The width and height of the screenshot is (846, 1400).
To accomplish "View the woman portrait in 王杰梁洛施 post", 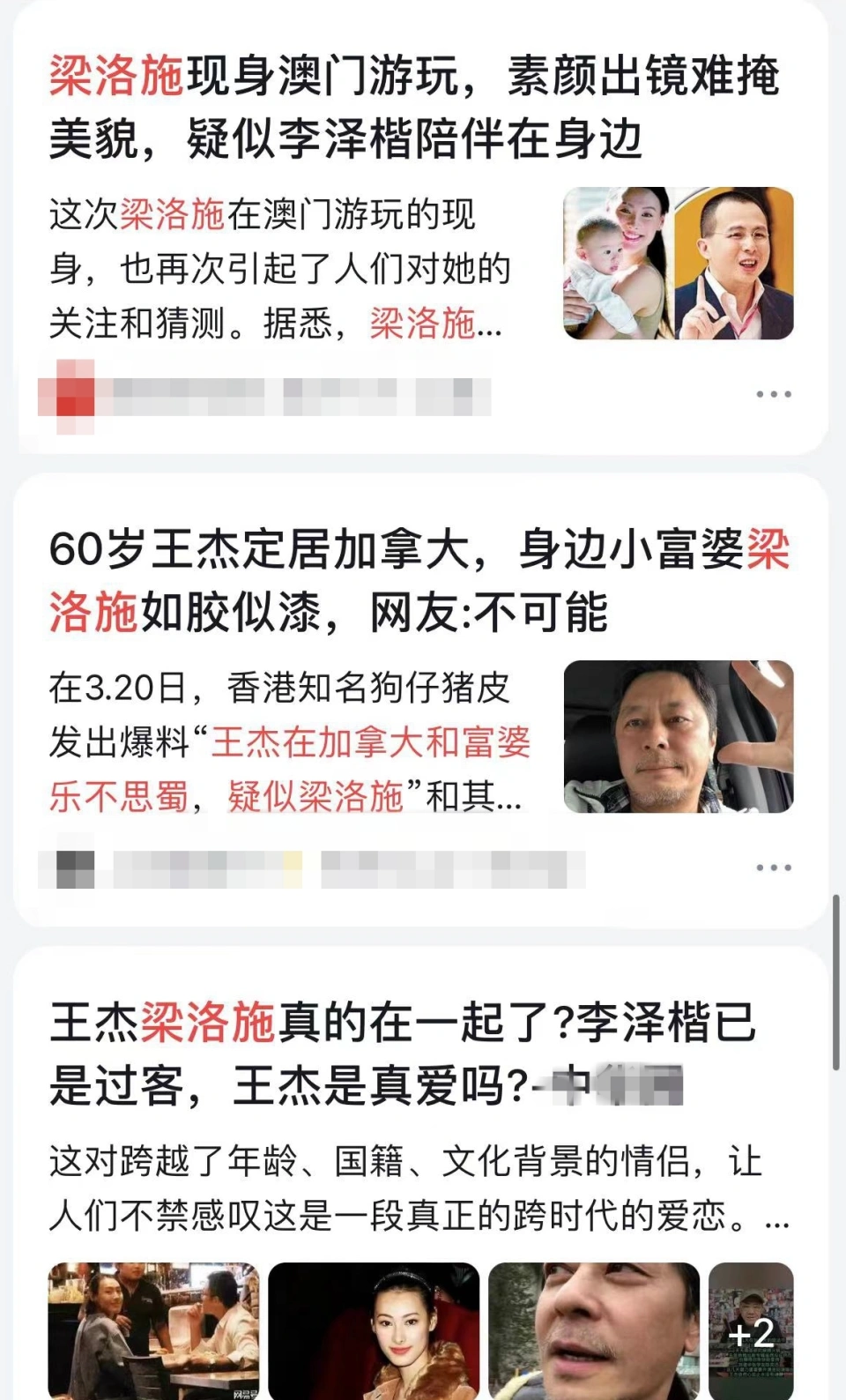I will [x=374, y=1331].
